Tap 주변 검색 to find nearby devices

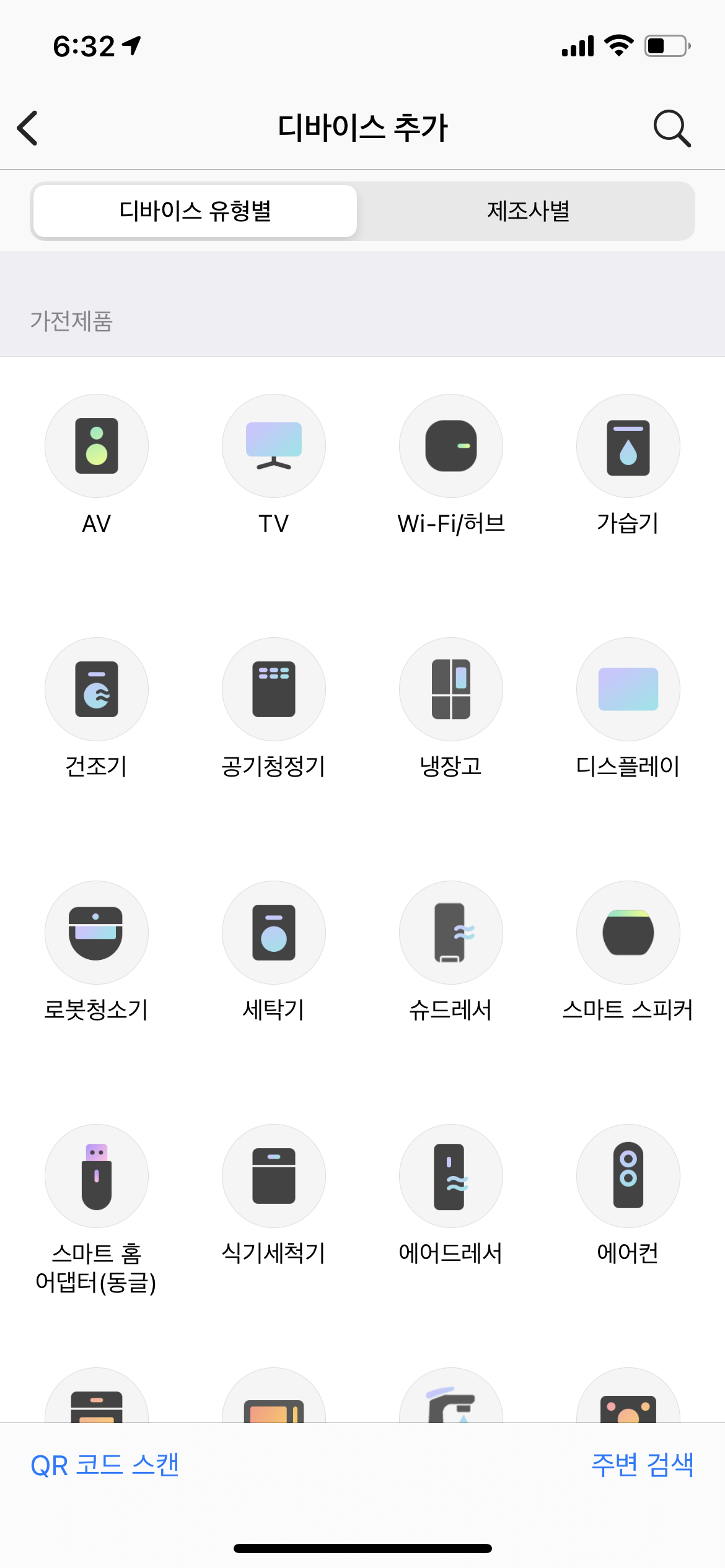coord(643,1465)
